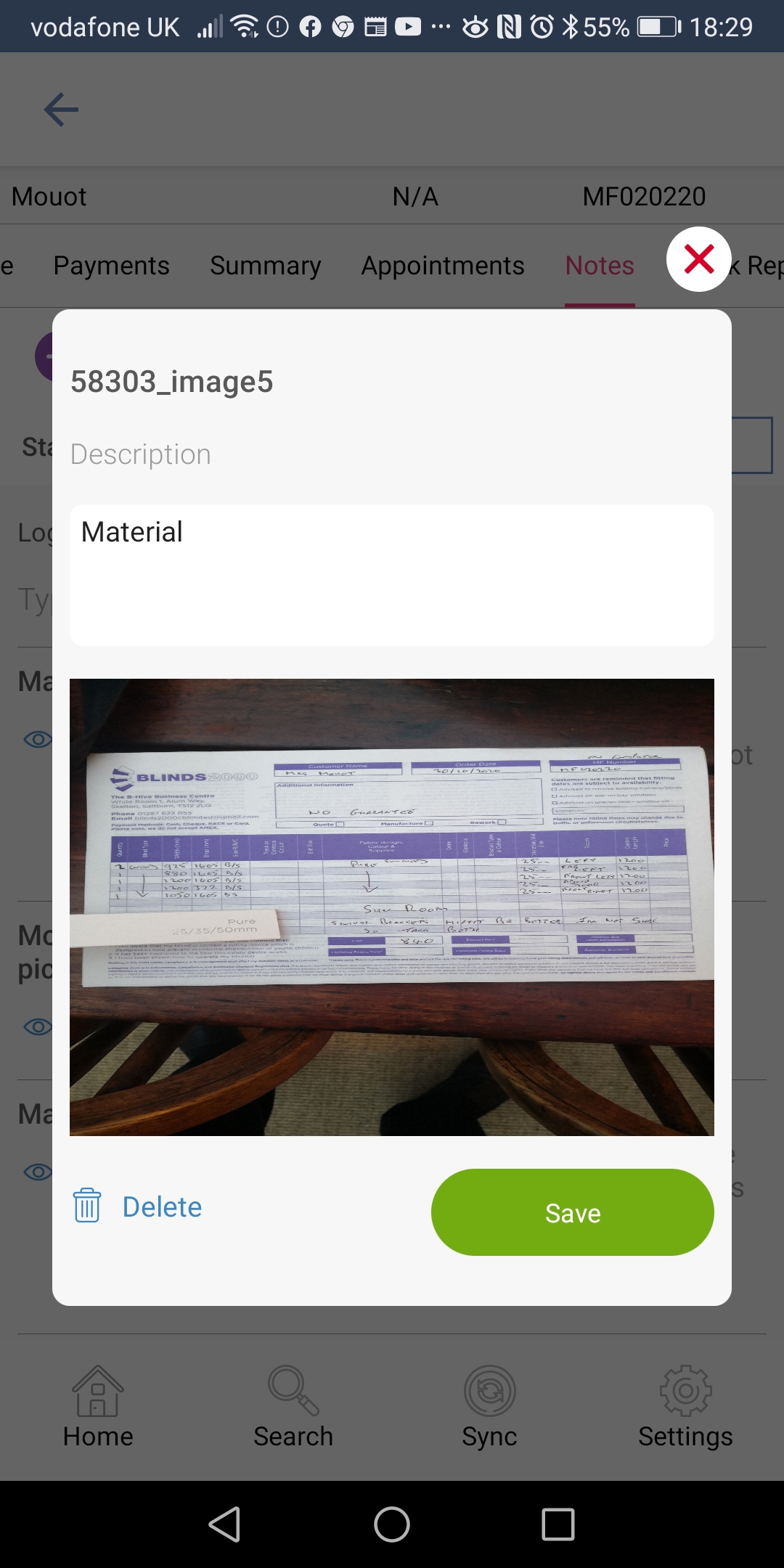
Task: Open the Appointments tab
Action: tap(443, 266)
